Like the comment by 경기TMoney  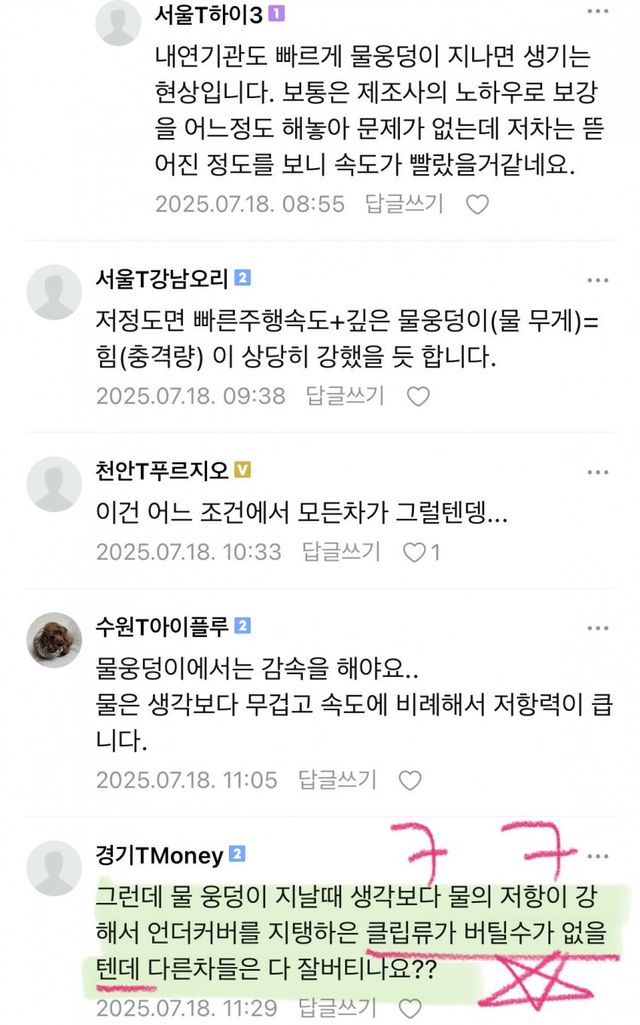tap(411, 1008)
